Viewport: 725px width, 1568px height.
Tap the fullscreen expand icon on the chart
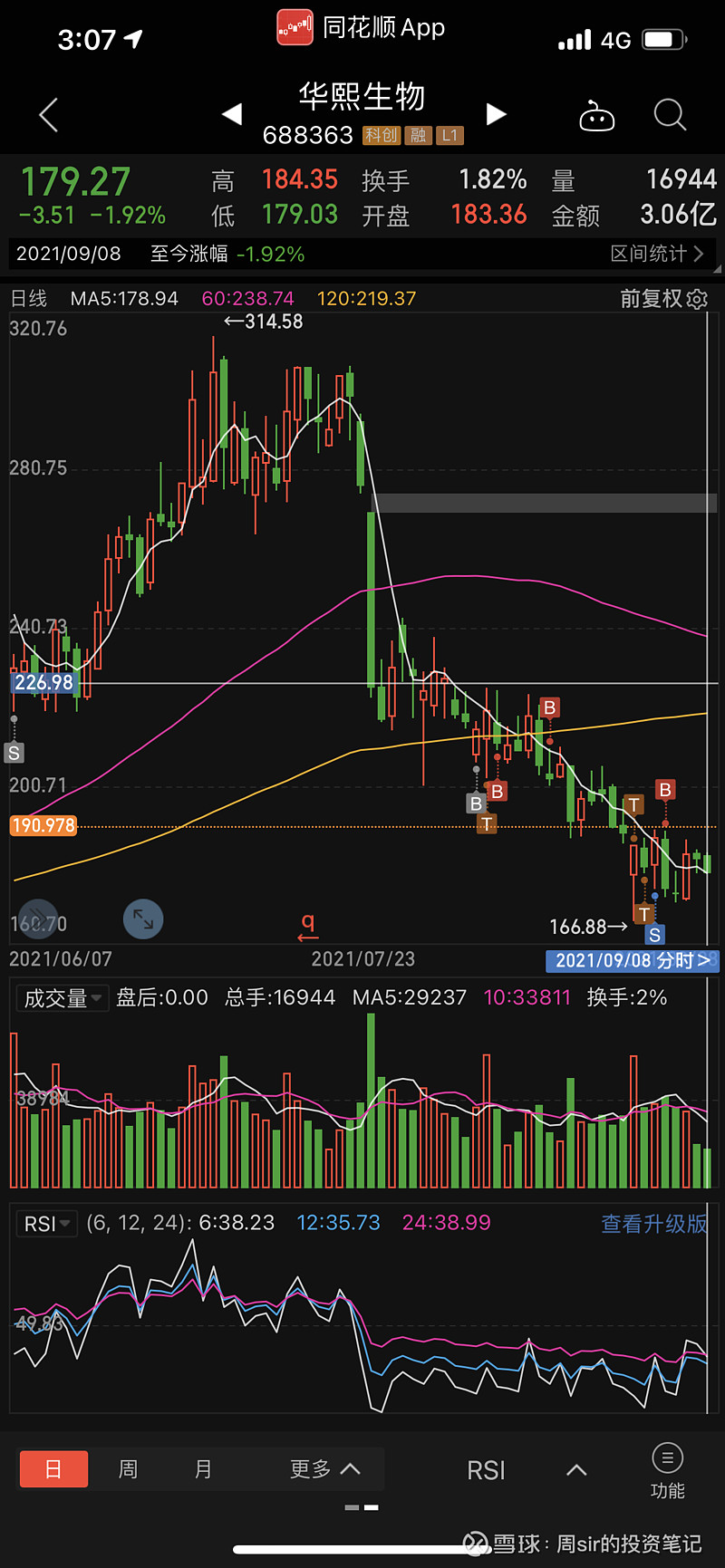point(143,919)
